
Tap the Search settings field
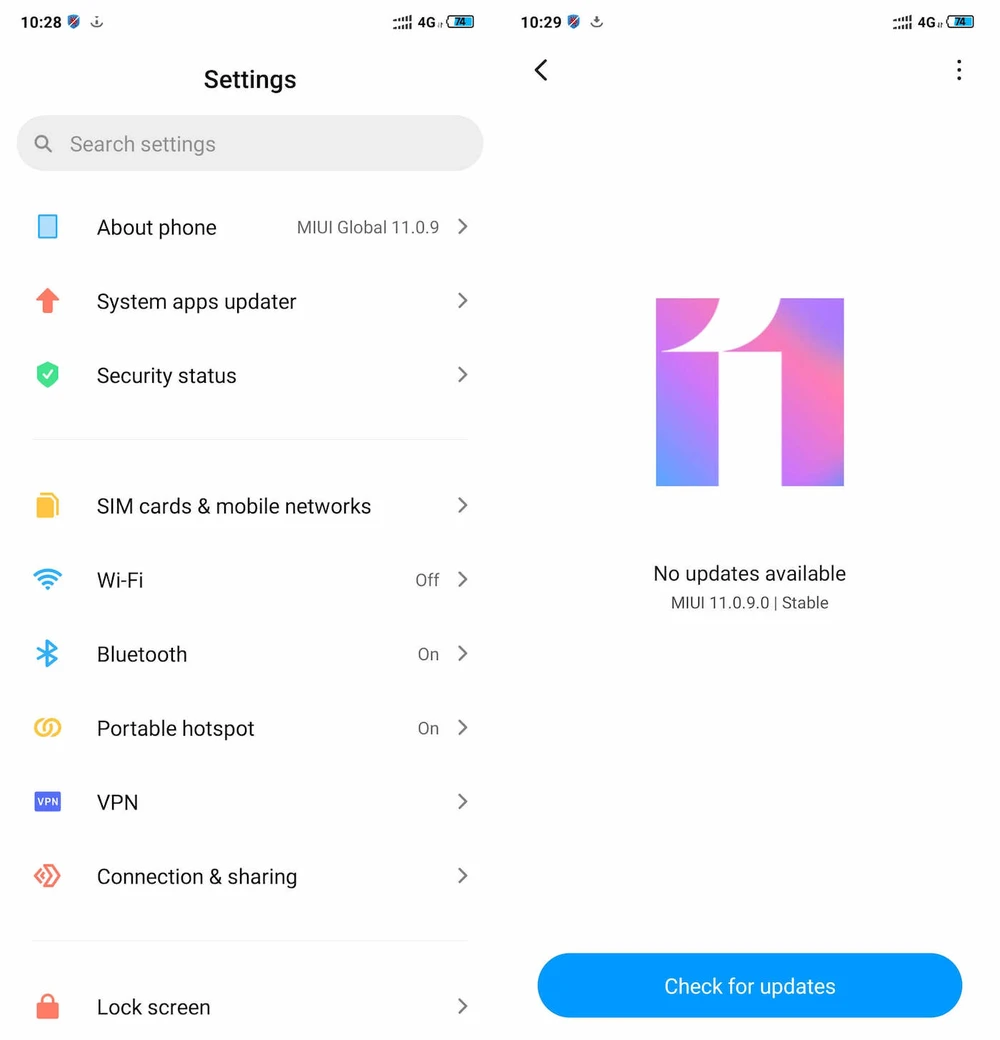[x=250, y=144]
